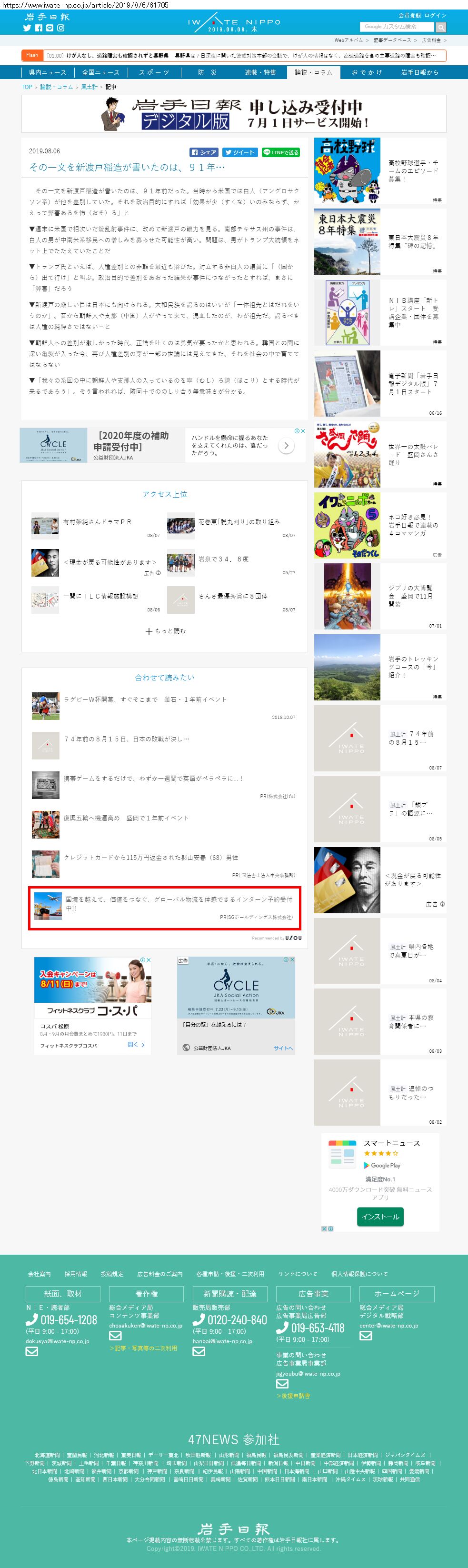
Task: Tap the search magnifier button
Action: click(x=441, y=27)
